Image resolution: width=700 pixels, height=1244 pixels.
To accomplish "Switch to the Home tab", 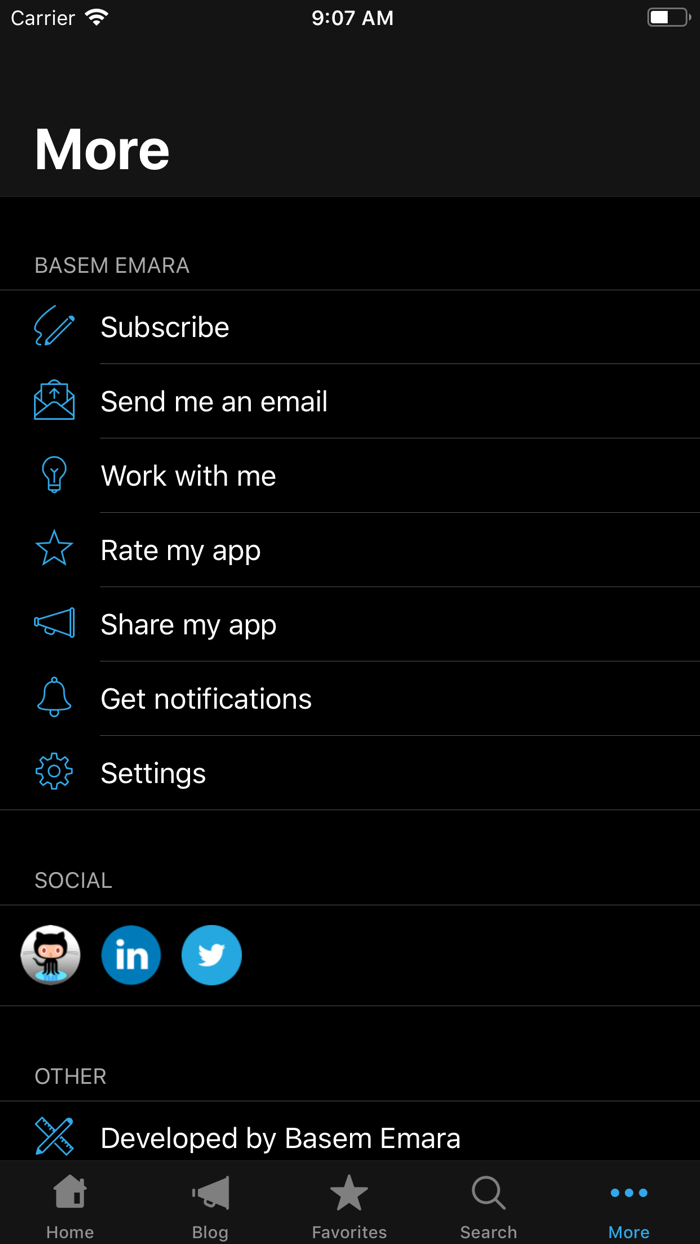I will [70, 1206].
